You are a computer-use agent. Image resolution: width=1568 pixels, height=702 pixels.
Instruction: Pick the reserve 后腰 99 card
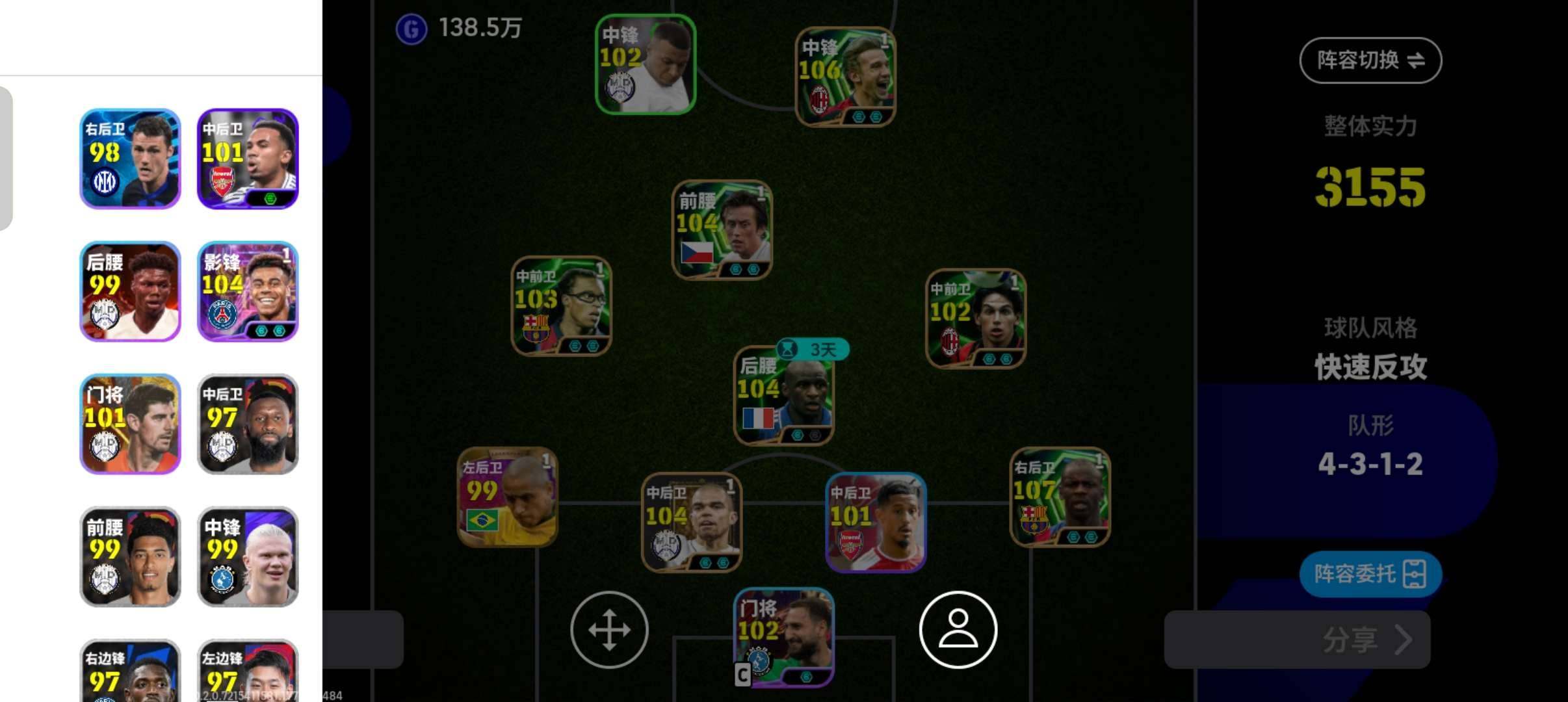click(130, 291)
